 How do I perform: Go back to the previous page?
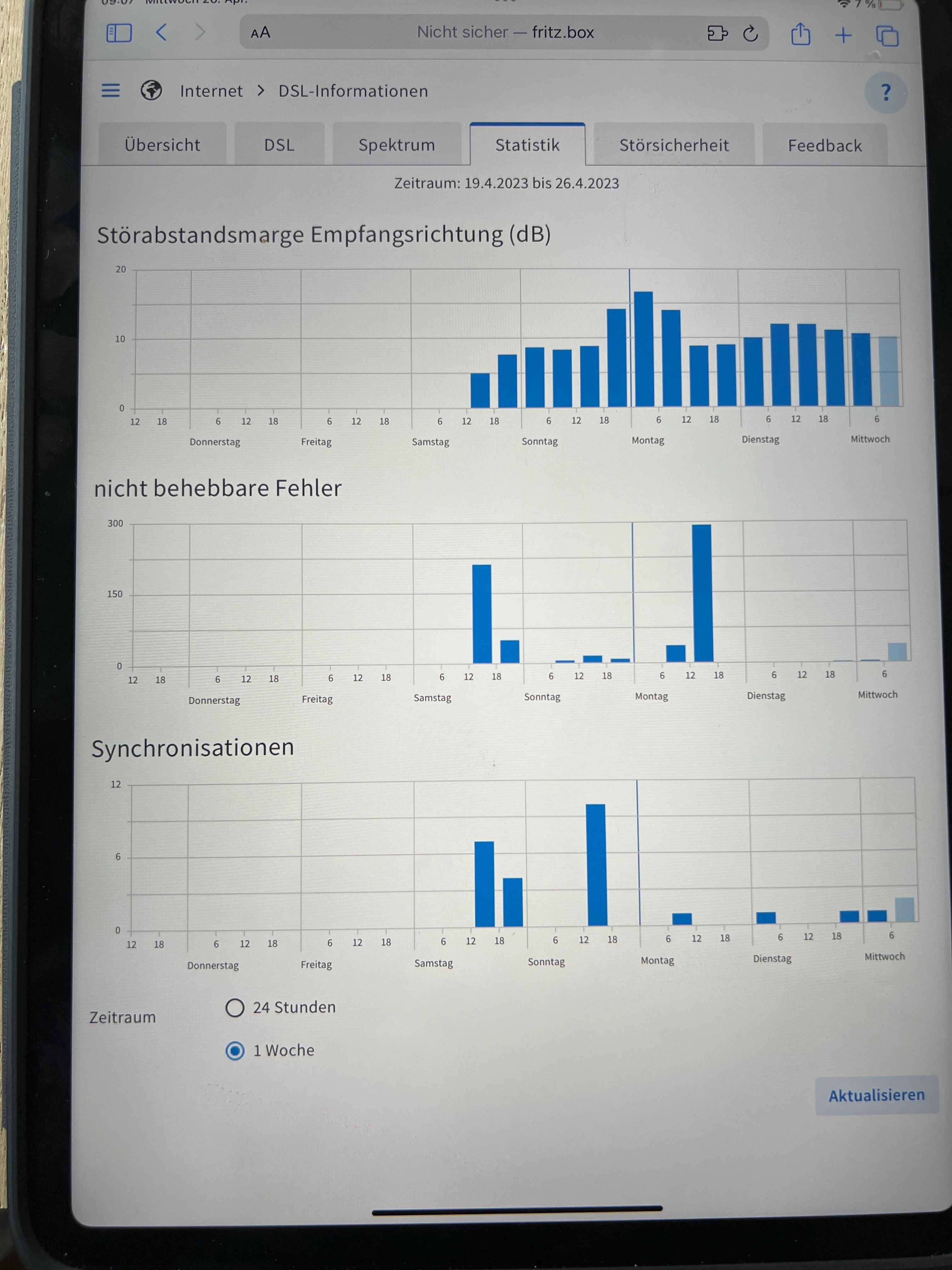pos(162,32)
